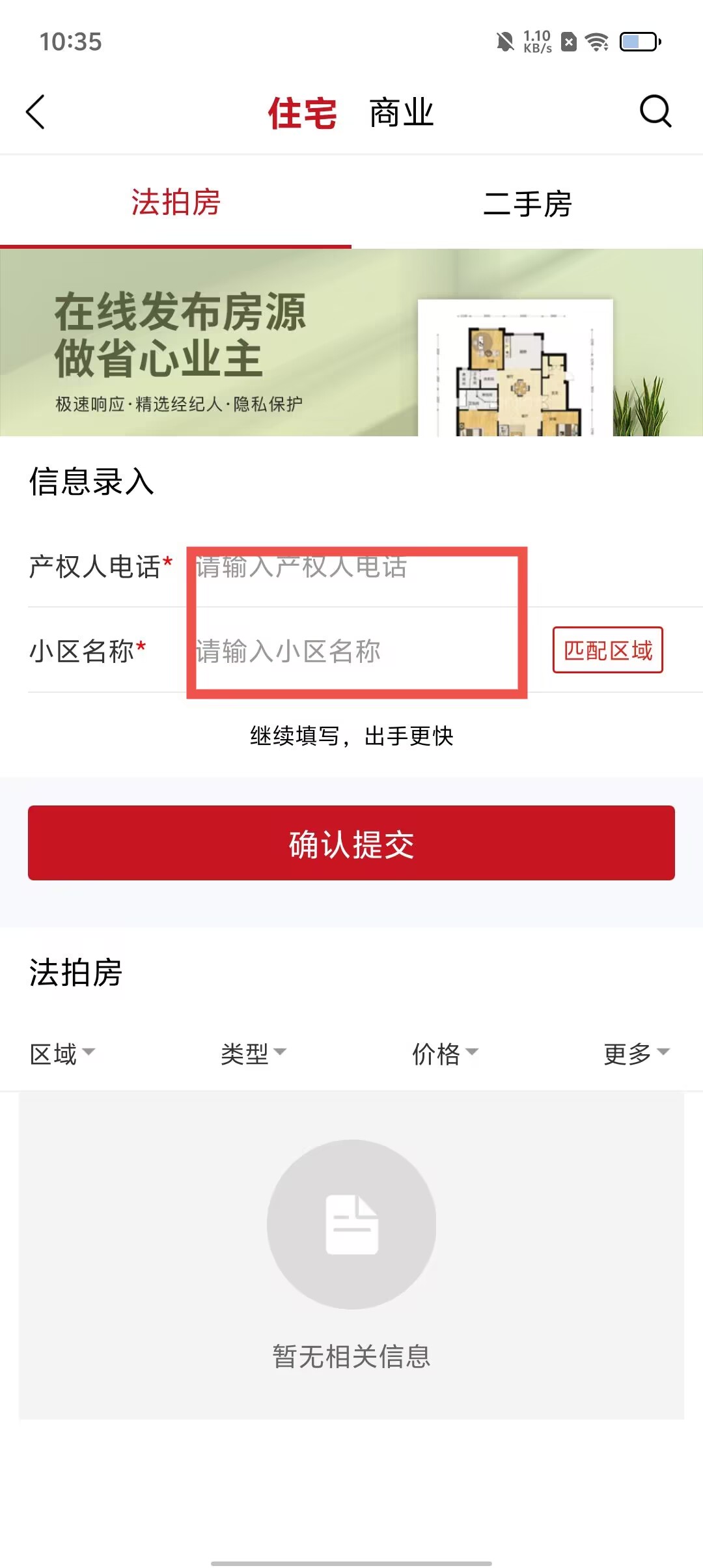This screenshot has height=1568, width=703.
Task: Go back using the top-left arrow
Action: click(x=36, y=112)
